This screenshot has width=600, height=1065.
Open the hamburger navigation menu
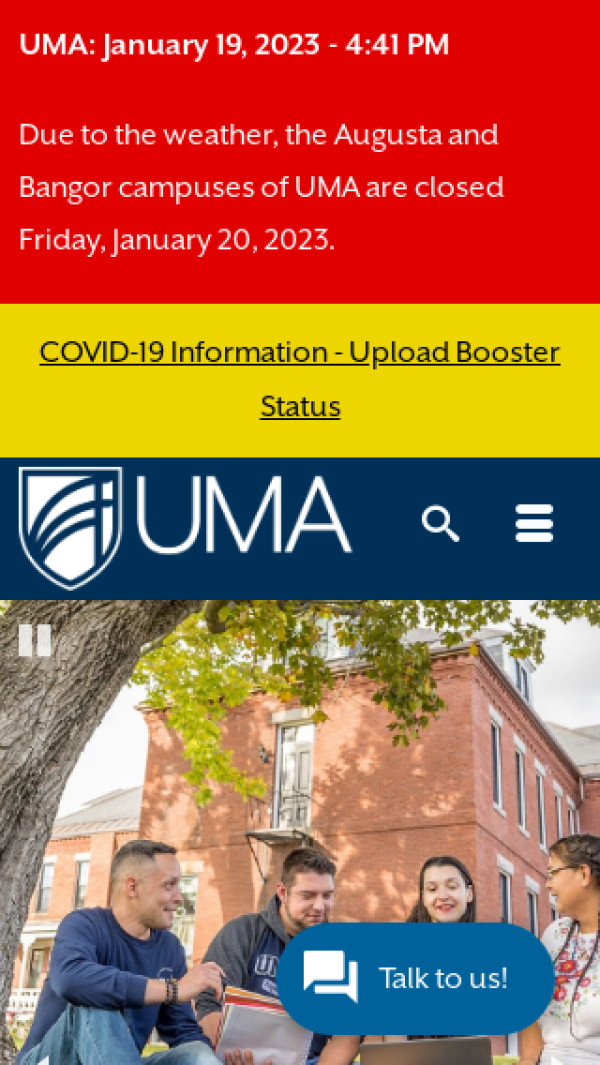pos(534,523)
